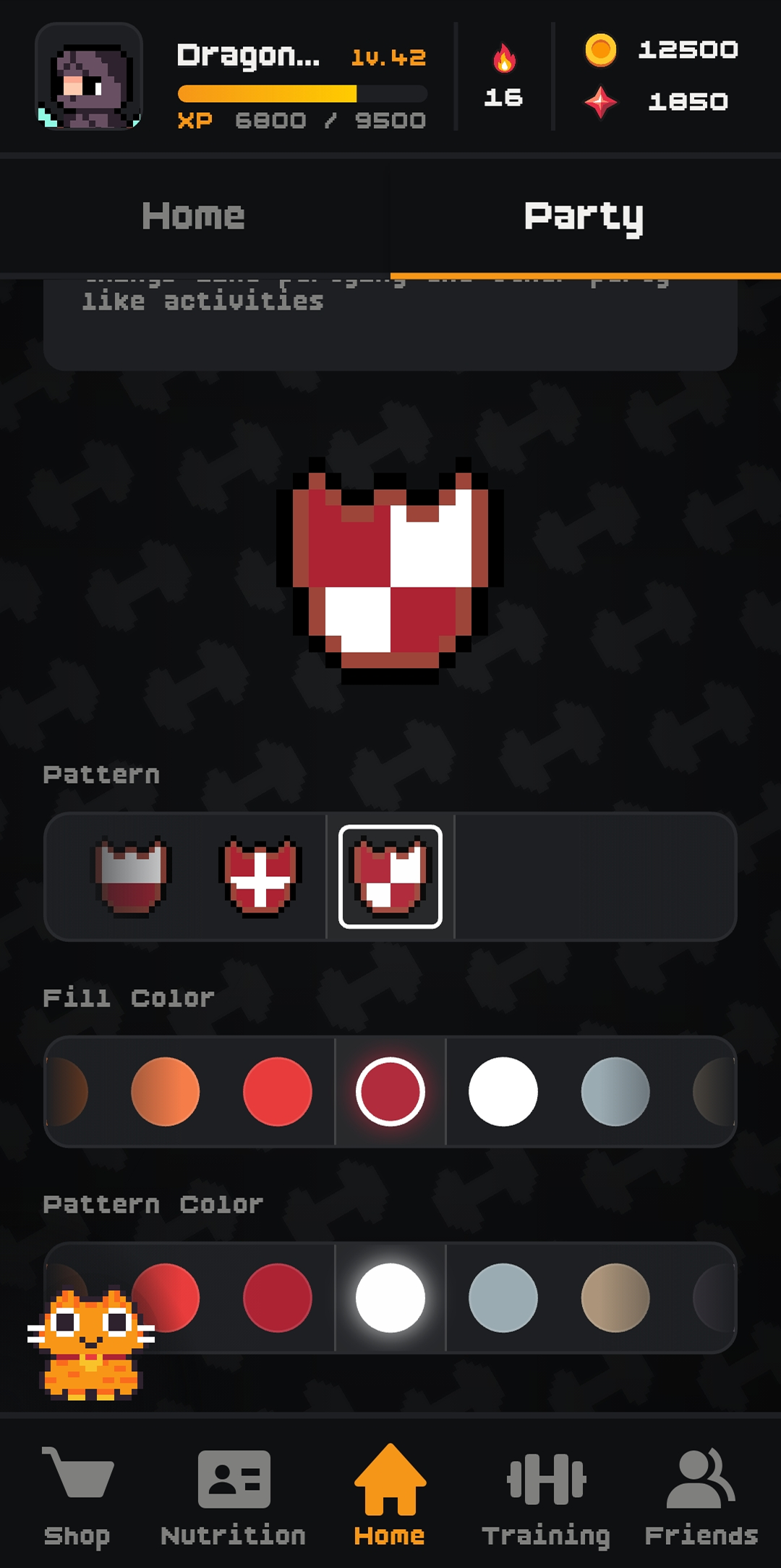
Task: Tap the Home button in bottom navigation
Action: point(390,1494)
